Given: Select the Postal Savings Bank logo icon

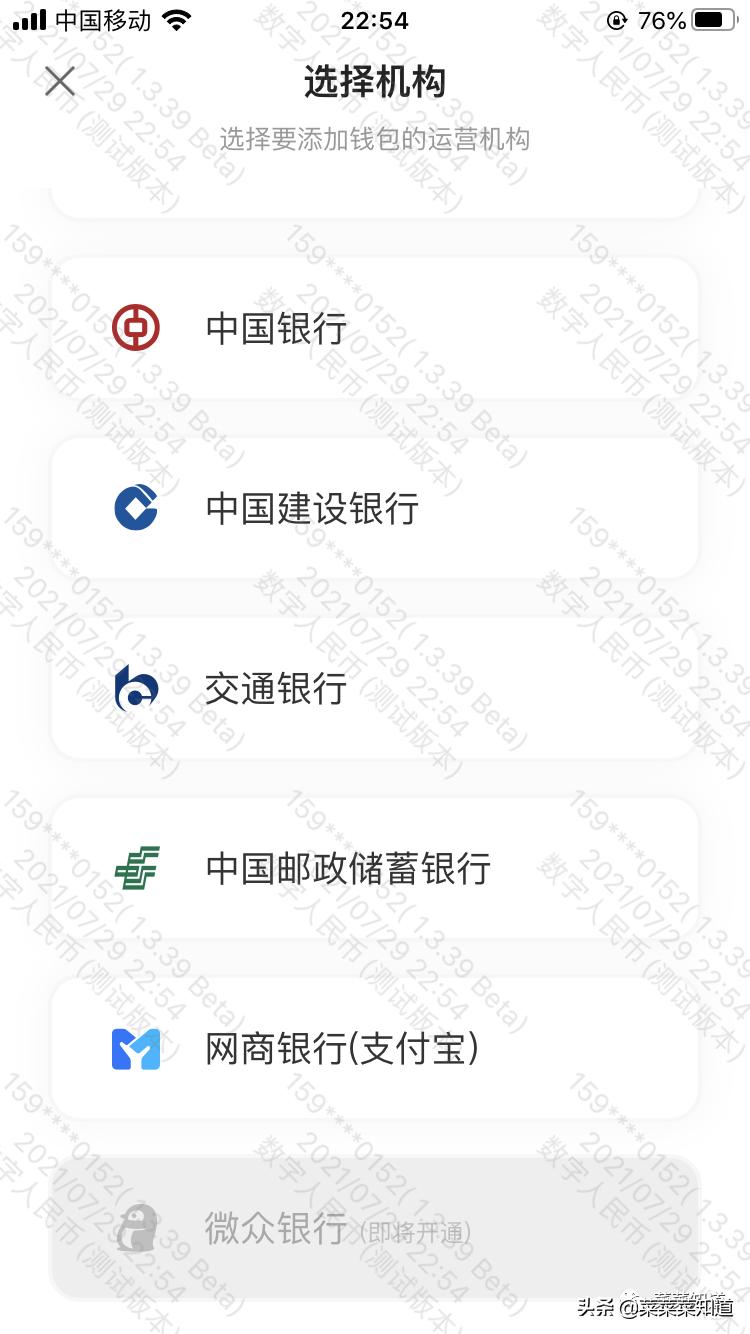Looking at the screenshot, I should tap(135, 868).
